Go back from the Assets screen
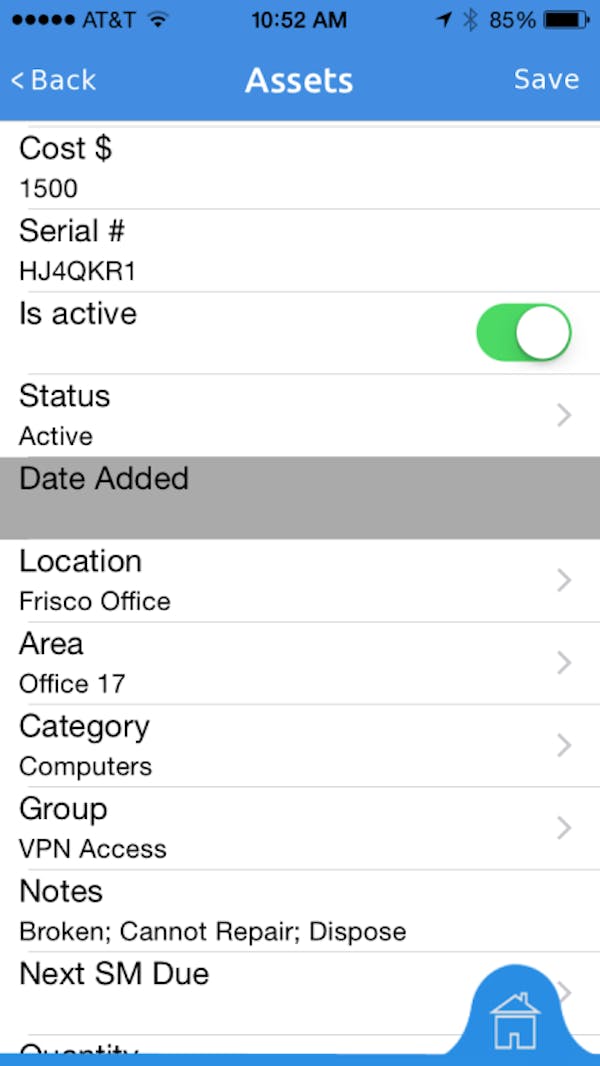 [x=54, y=80]
